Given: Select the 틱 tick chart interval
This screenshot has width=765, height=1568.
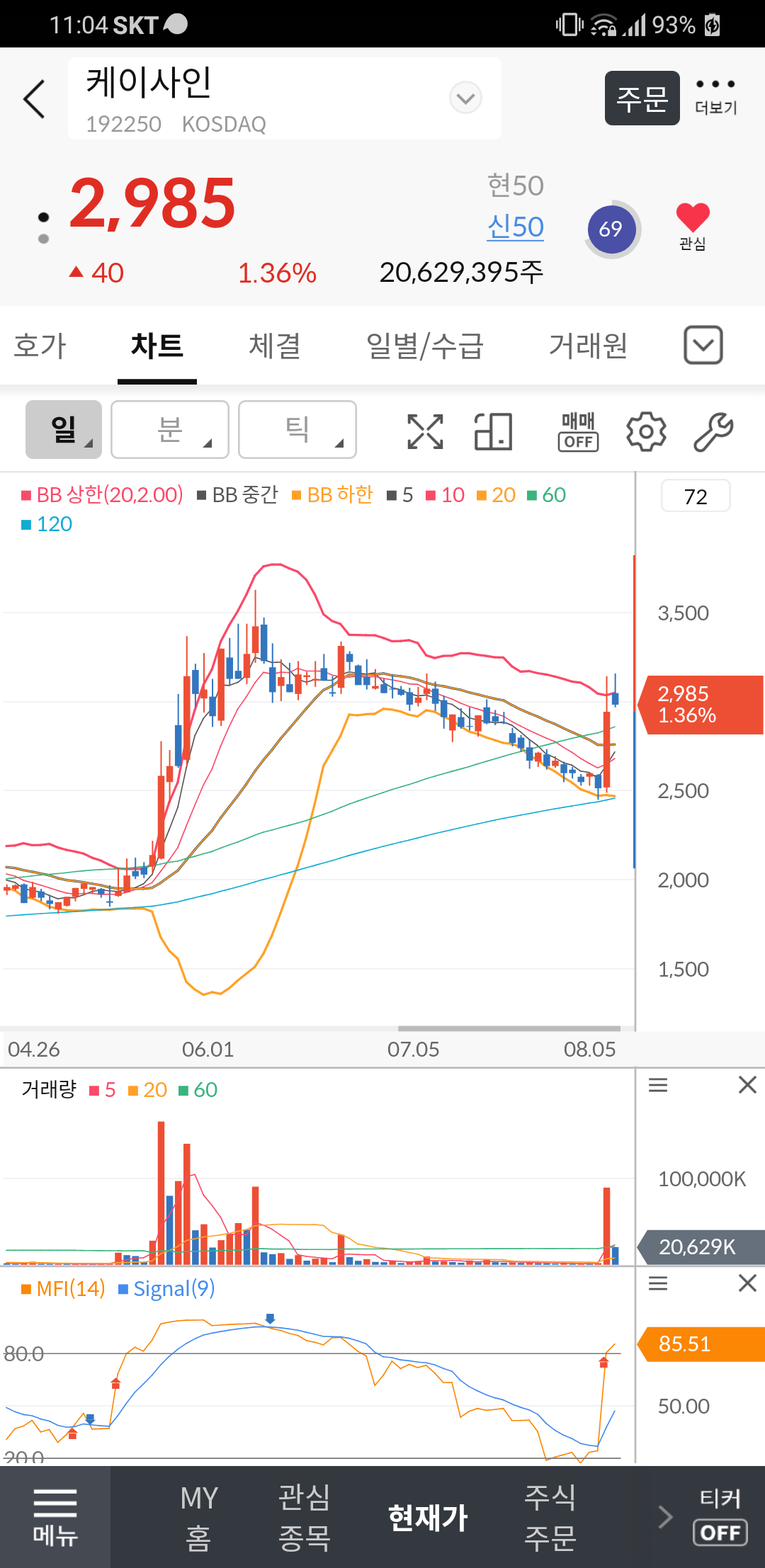Looking at the screenshot, I should [x=297, y=430].
